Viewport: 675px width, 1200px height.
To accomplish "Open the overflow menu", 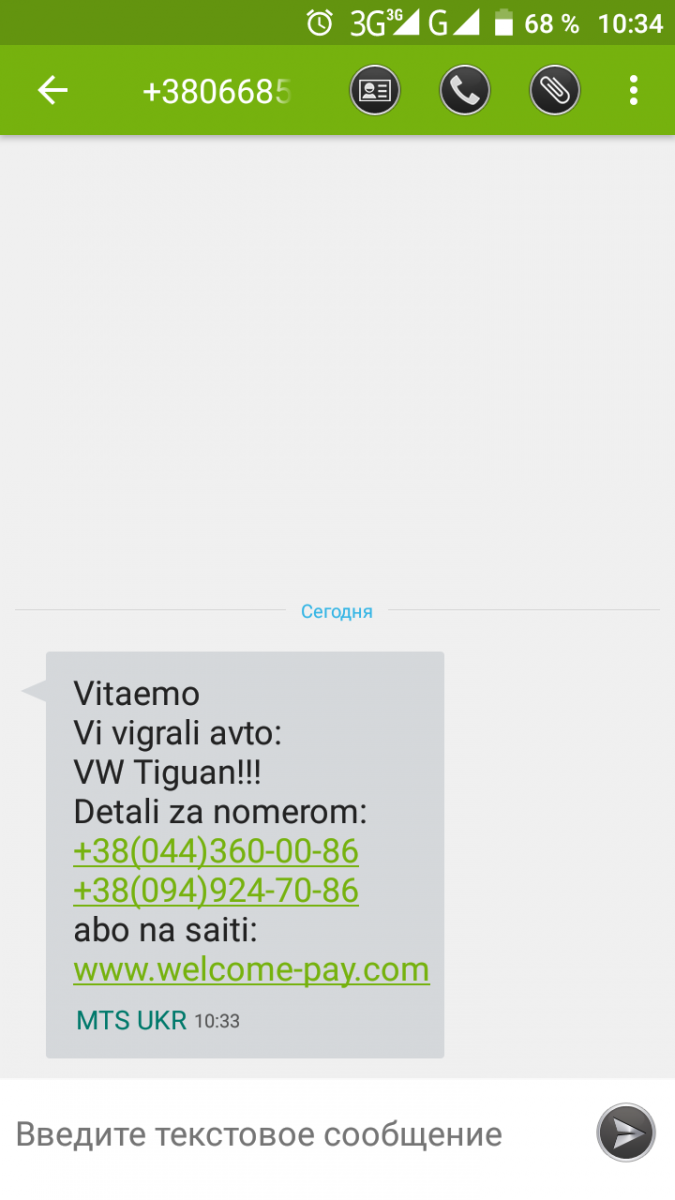I will pyautogui.click(x=634, y=91).
